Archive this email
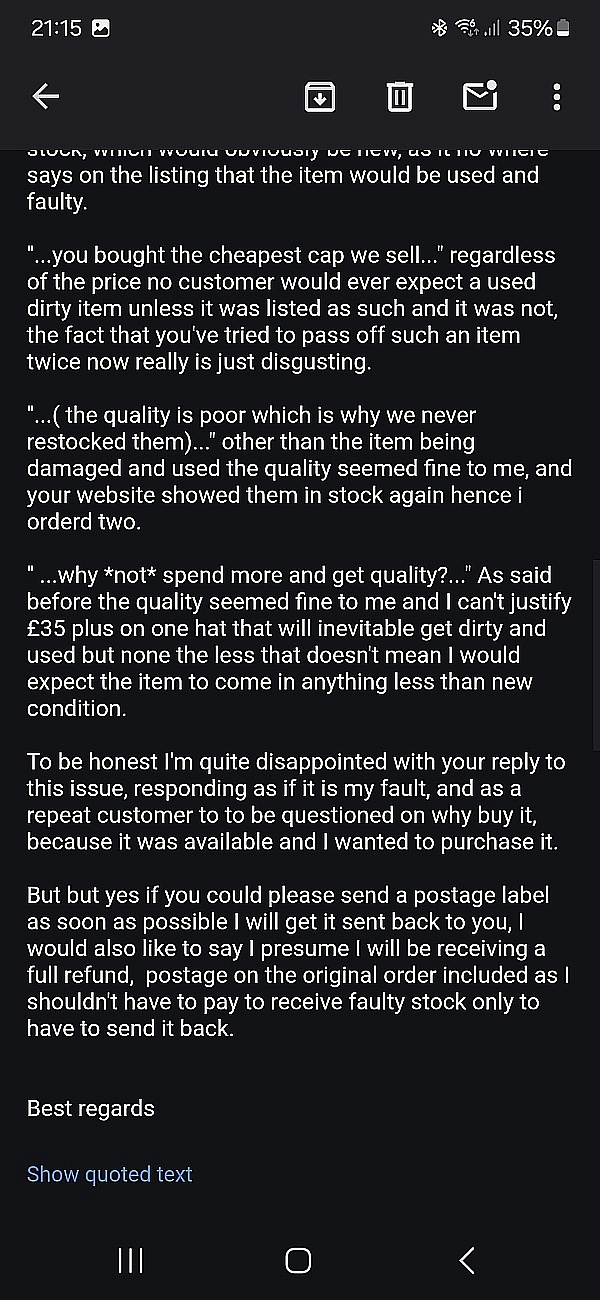600x1300 pixels. pos(319,96)
